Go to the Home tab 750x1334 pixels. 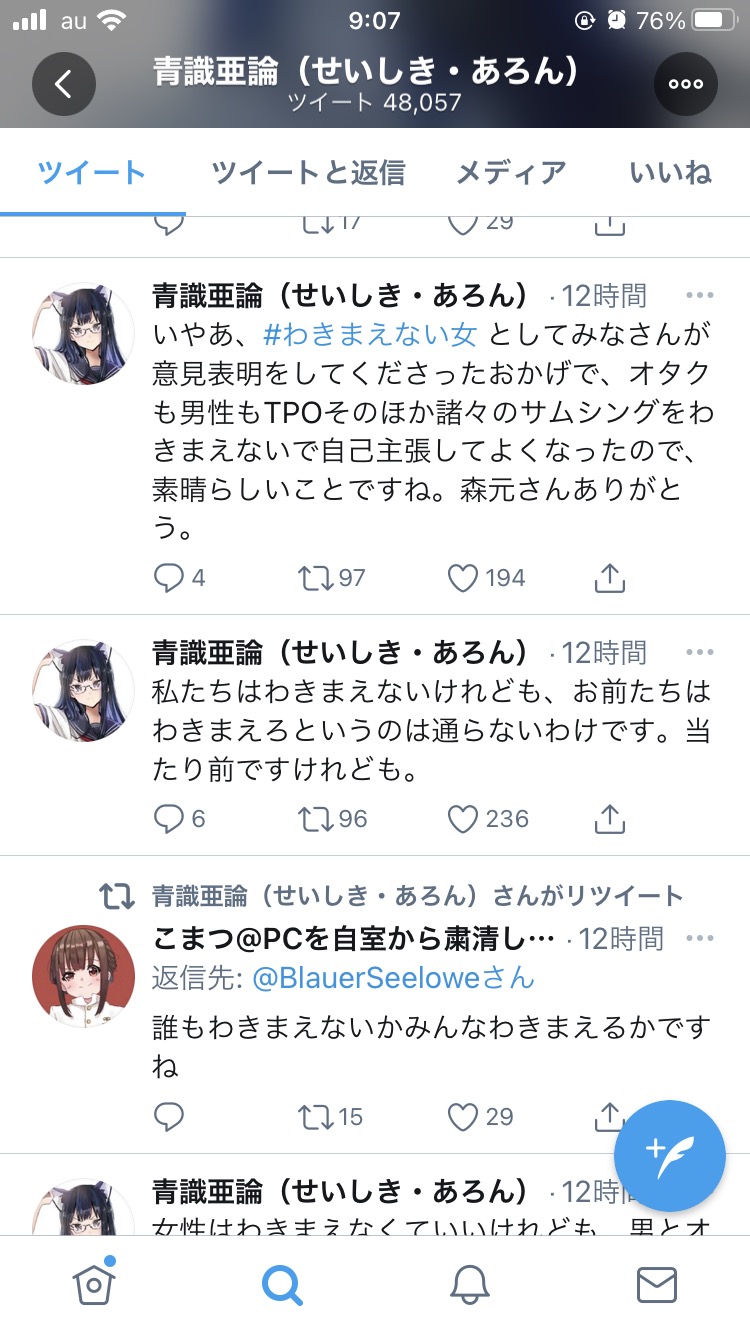point(93,1284)
